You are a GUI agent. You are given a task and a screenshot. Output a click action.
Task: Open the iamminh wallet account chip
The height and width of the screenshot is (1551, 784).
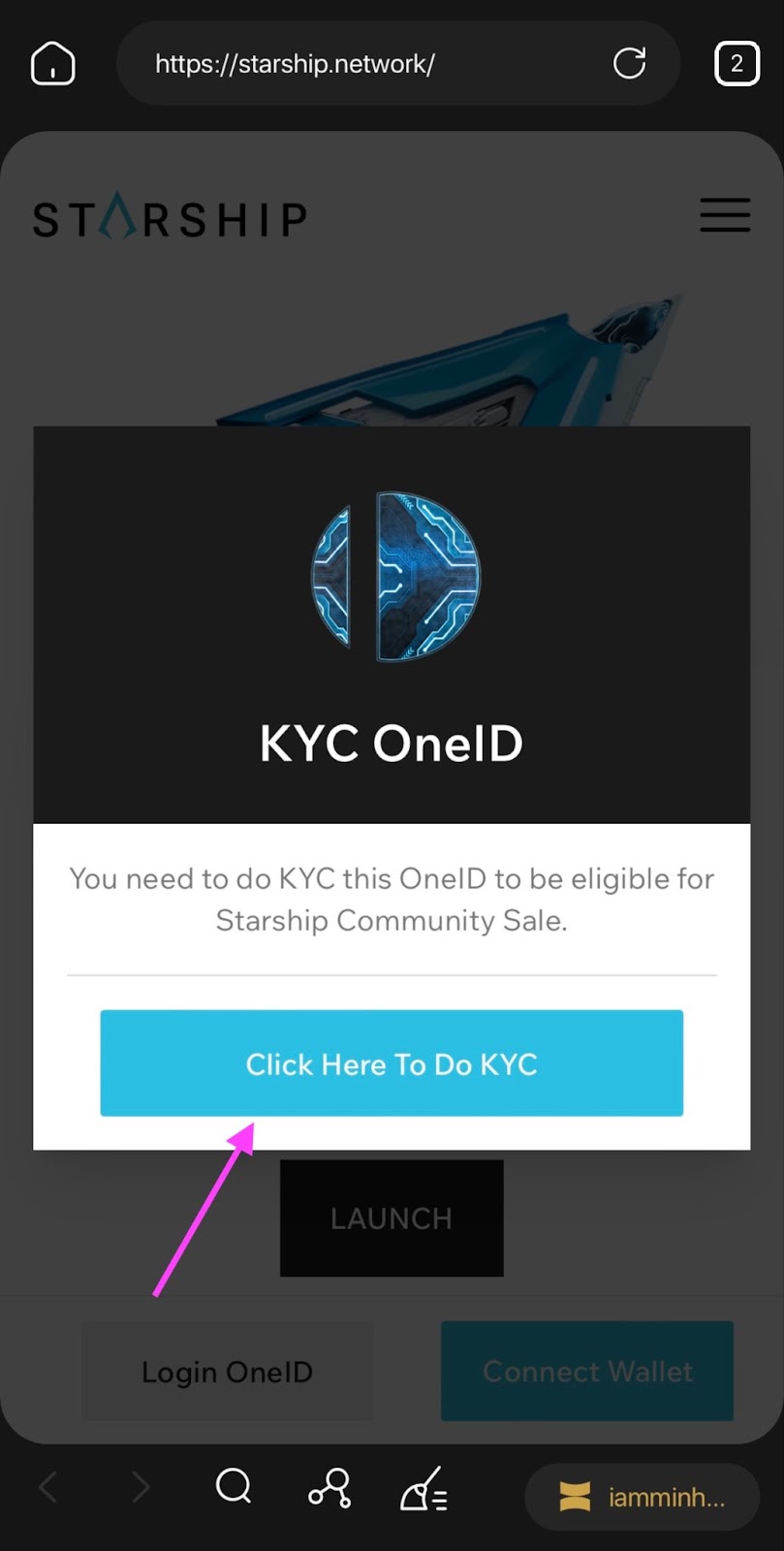tap(642, 1497)
